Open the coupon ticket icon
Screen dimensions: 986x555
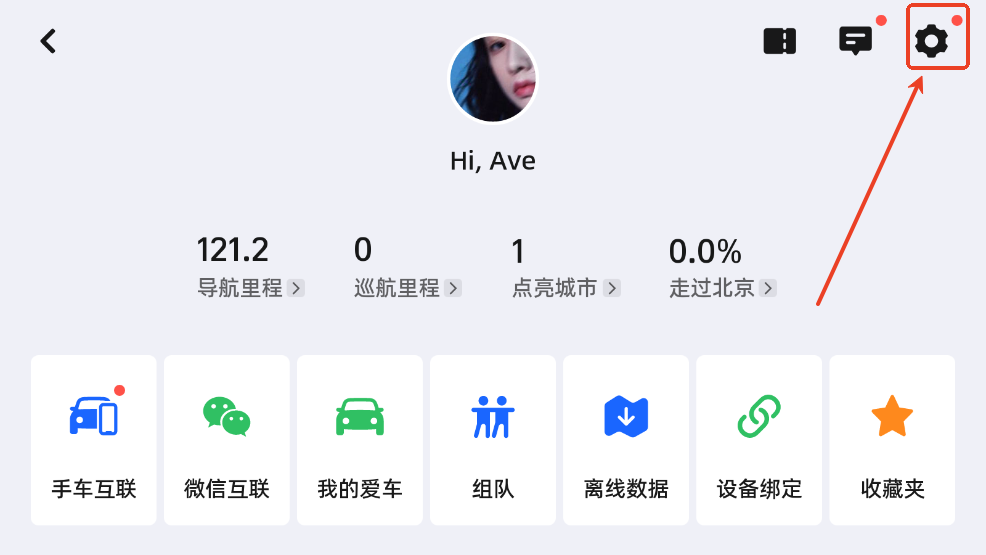click(x=780, y=41)
